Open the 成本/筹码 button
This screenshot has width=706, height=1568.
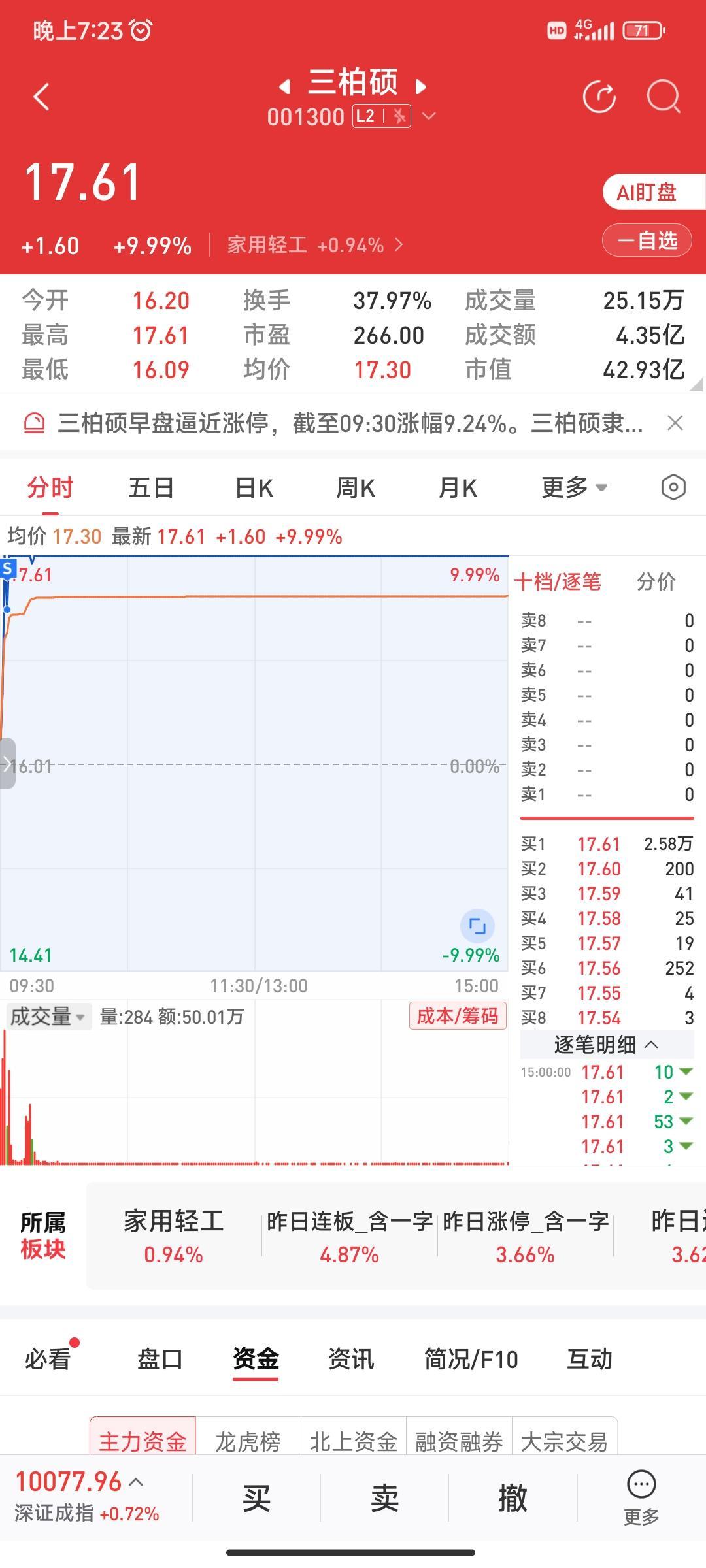tap(458, 1016)
